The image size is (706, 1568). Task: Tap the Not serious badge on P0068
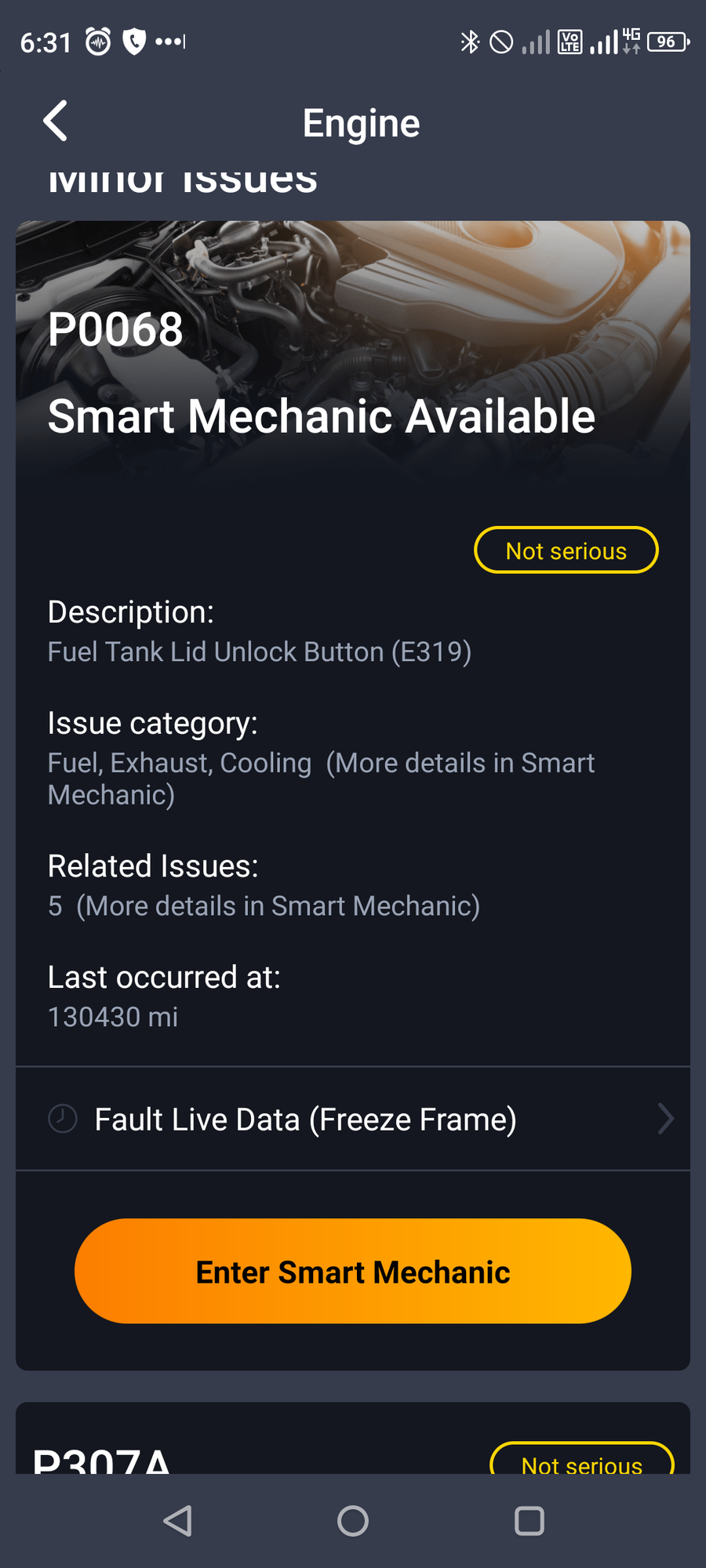click(x=566, y=550)
